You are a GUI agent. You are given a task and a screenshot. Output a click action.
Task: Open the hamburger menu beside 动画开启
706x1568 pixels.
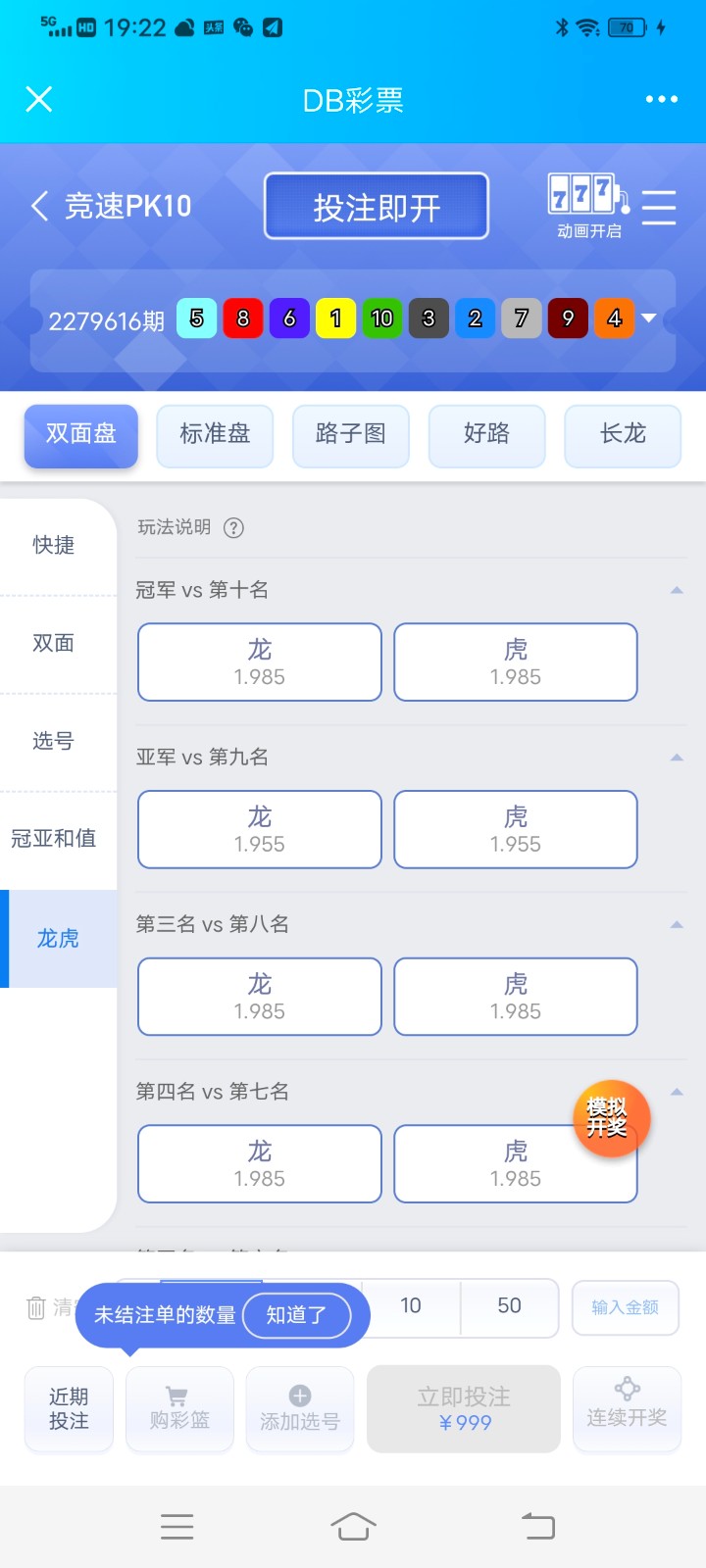(x=659, y=207)
